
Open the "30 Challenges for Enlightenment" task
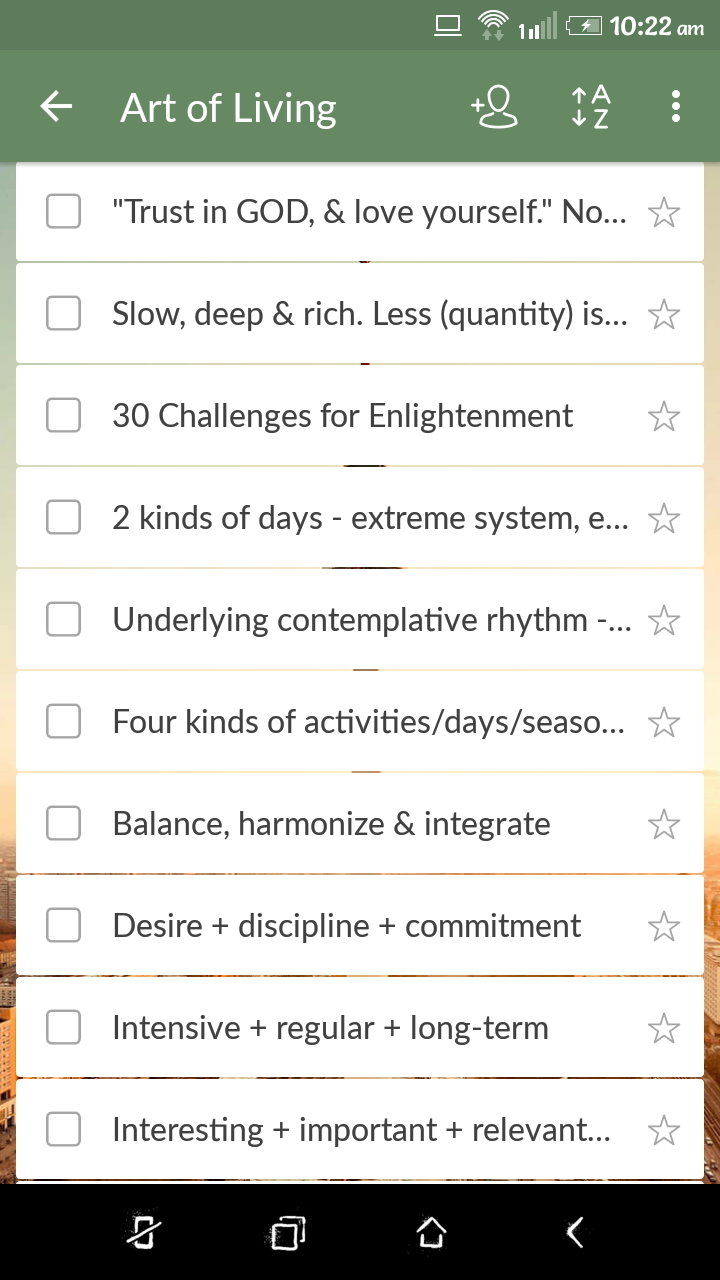[x=343, y=416]
